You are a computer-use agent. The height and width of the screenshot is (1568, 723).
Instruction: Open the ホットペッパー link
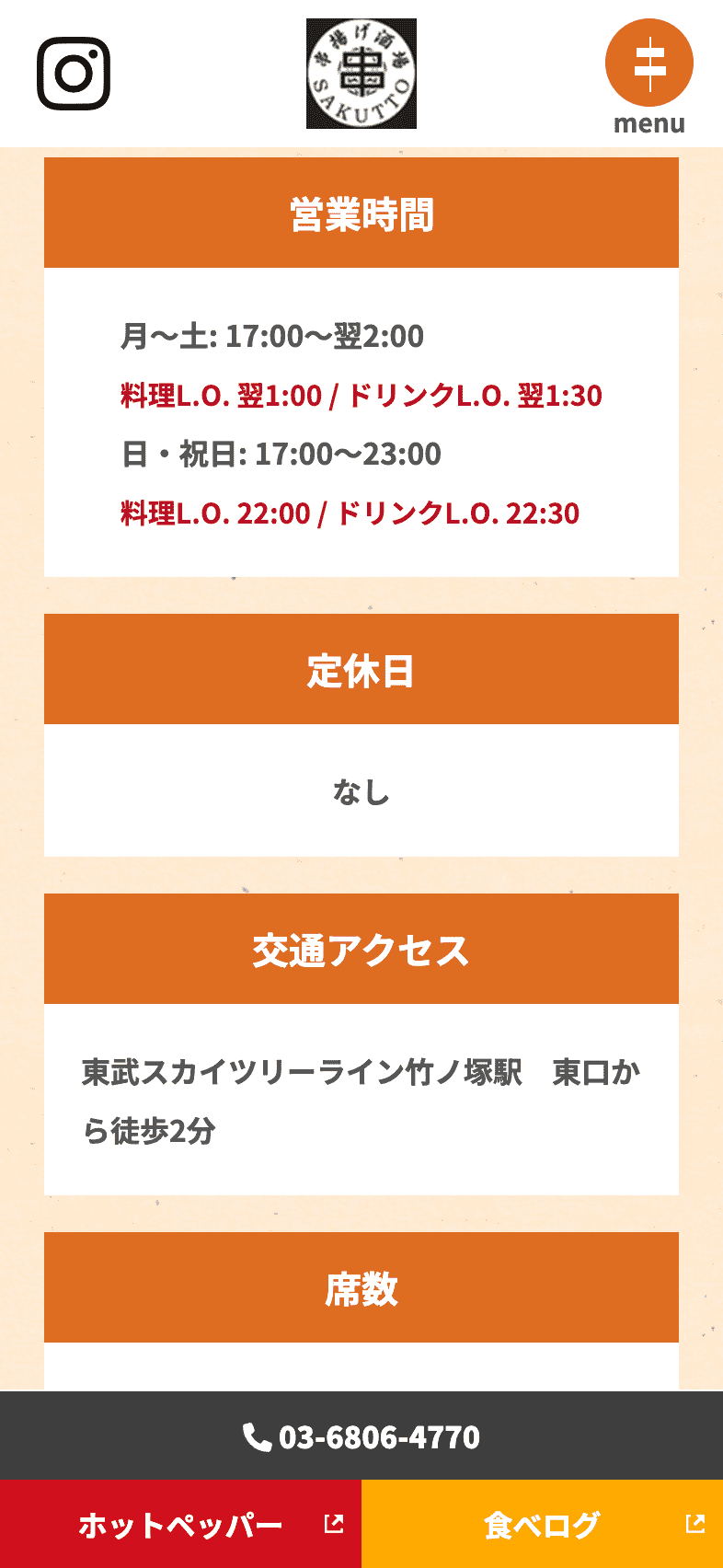pyautogui.click(x=180, y=1525)
